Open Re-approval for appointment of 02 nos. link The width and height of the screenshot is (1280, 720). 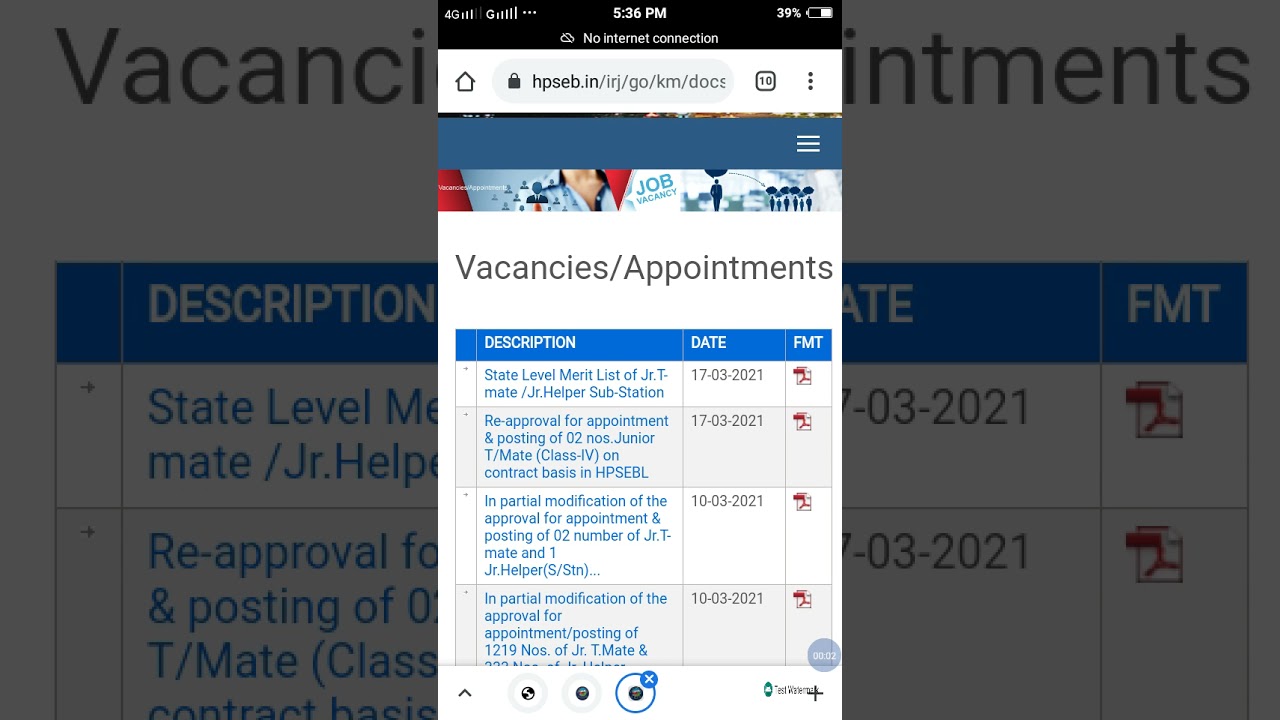pos(576,447)
